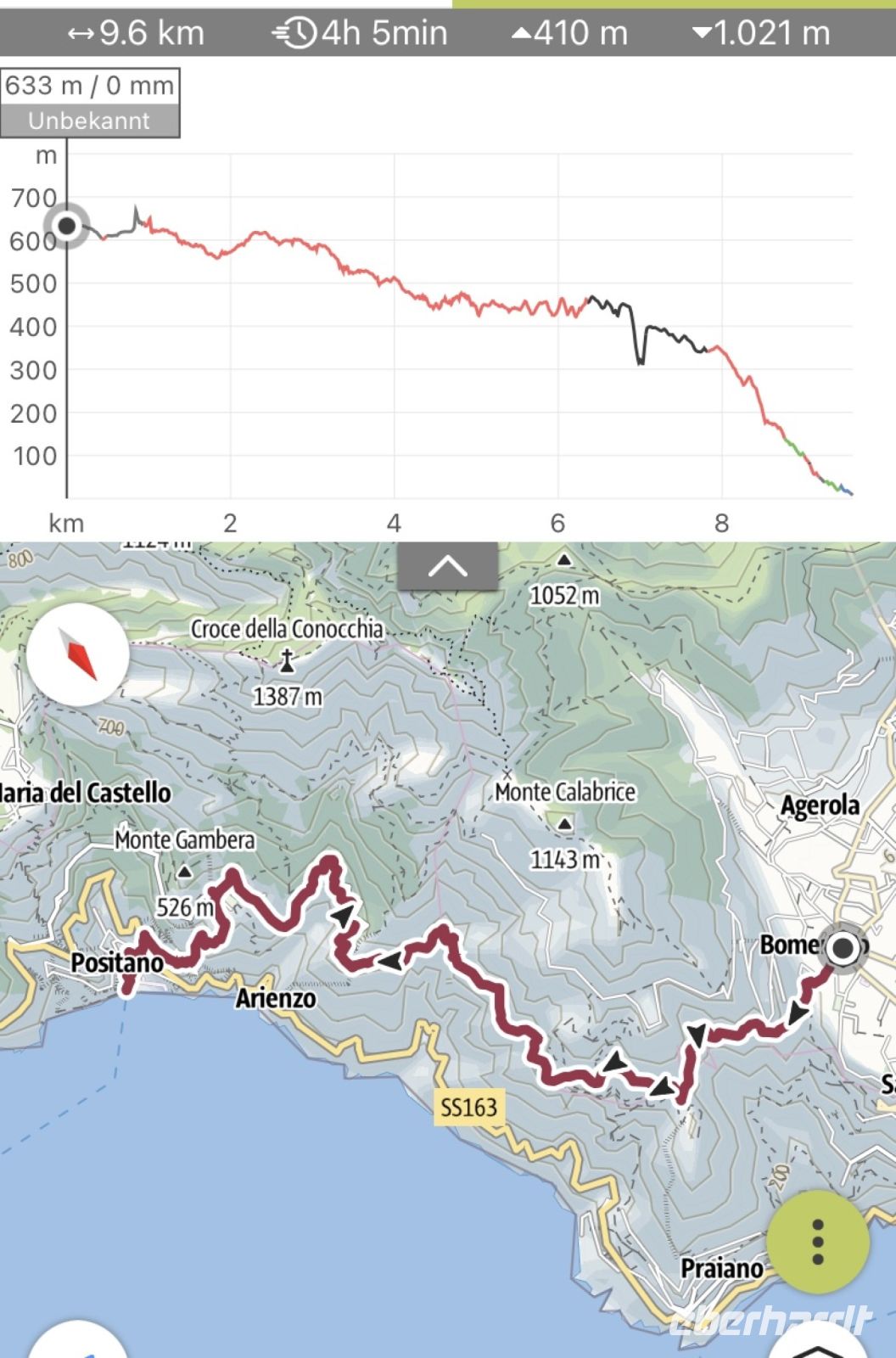Viewport: 896px width, 1358px height.
Task: Tap the route start marker near Bomerano
Action: (x=843, y=948)
